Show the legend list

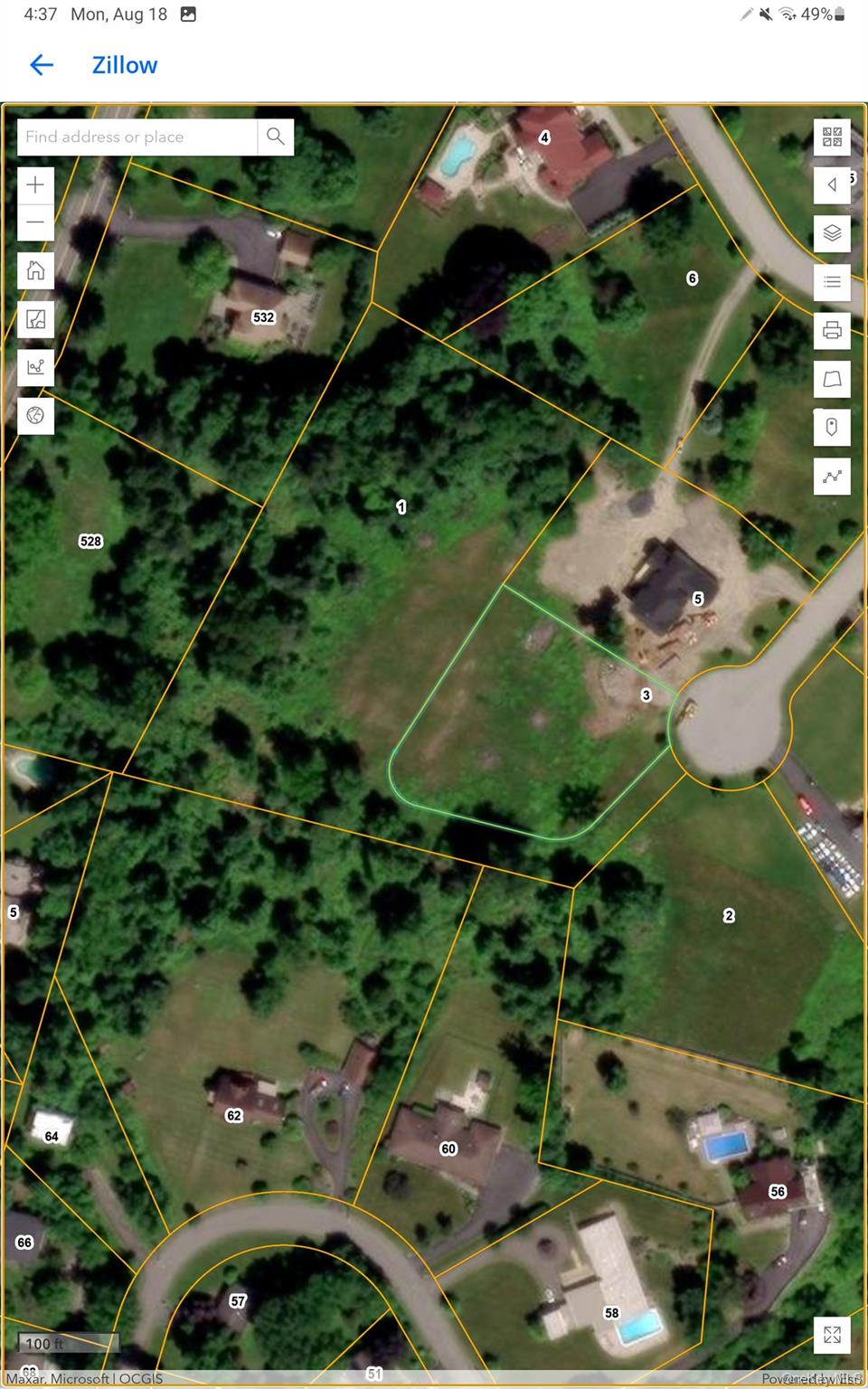pos(832,282)
